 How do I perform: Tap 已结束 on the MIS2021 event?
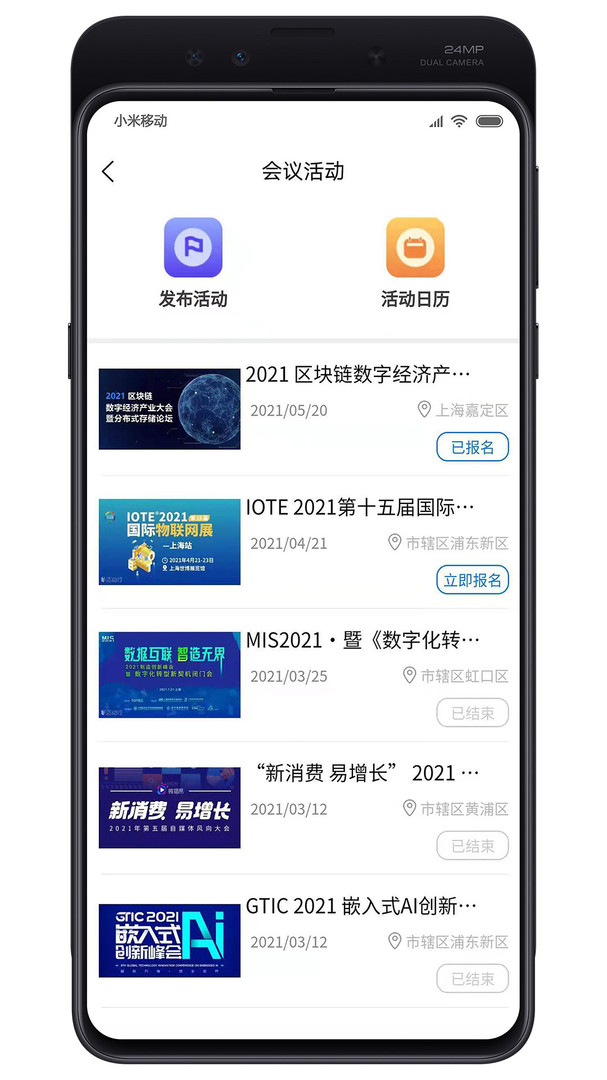[472, 713]
